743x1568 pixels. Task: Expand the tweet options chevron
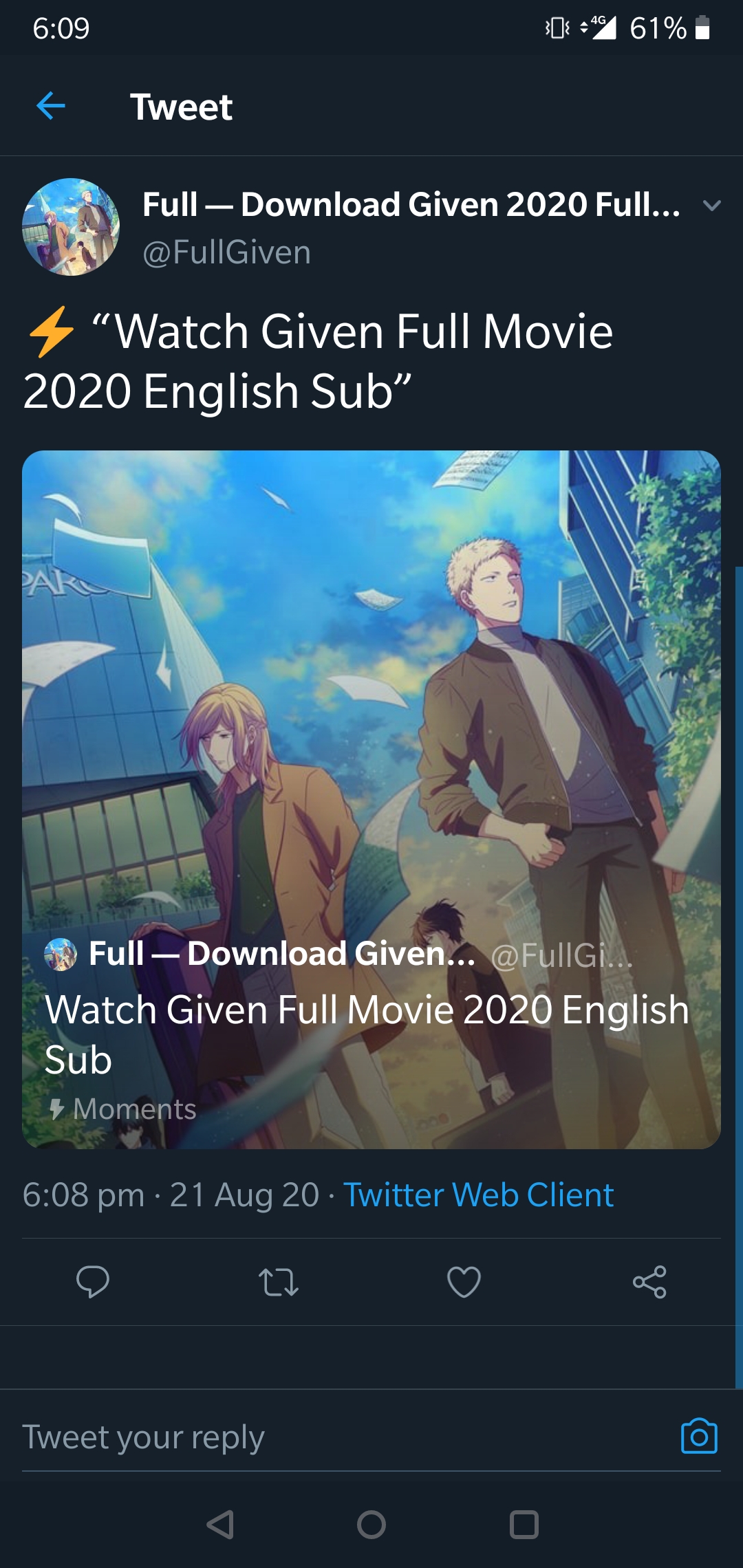point(712,205)
